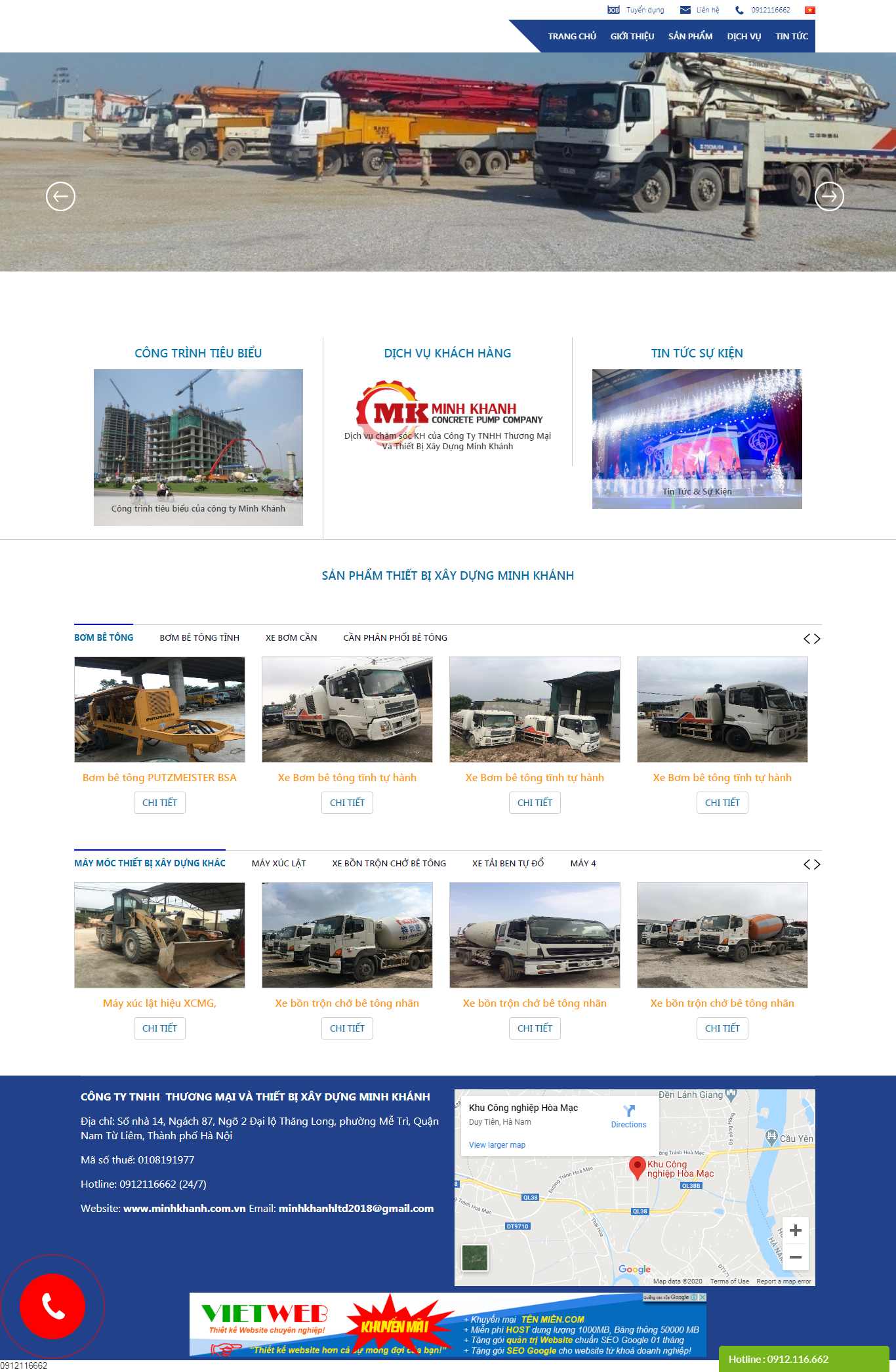
Task: View details of Bơm bê tông PUTZMEISTER BSA
Action: click(x=159, y=803)
